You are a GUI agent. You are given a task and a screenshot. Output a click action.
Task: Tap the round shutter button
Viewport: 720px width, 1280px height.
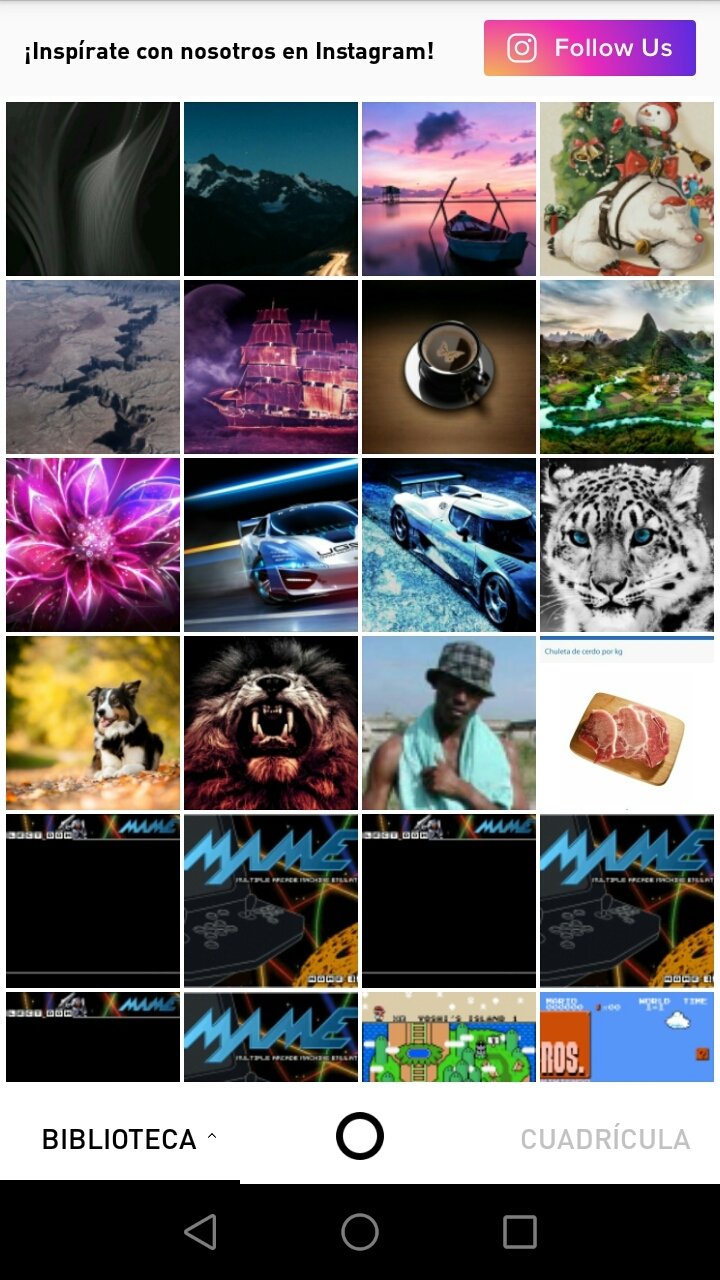(360, 1136)
